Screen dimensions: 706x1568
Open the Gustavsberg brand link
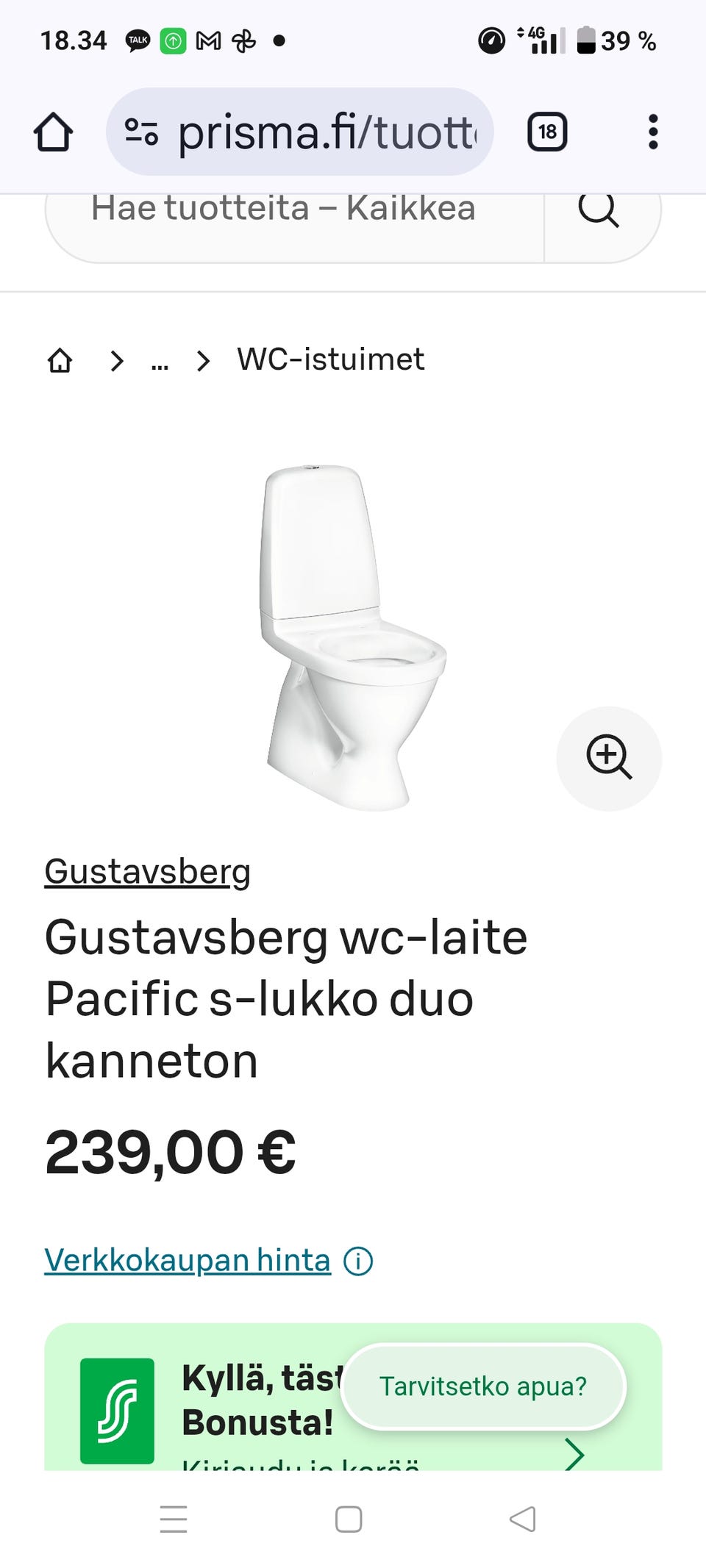(148, 872)
